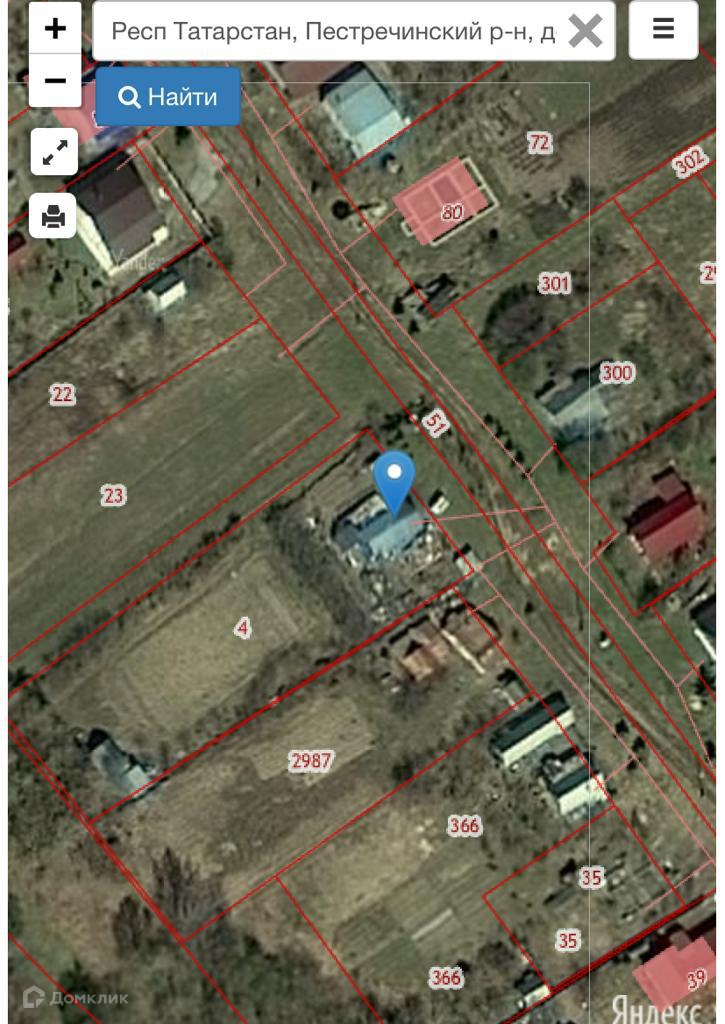Clear the address search text
The image size is (725, 1024).
585,31
